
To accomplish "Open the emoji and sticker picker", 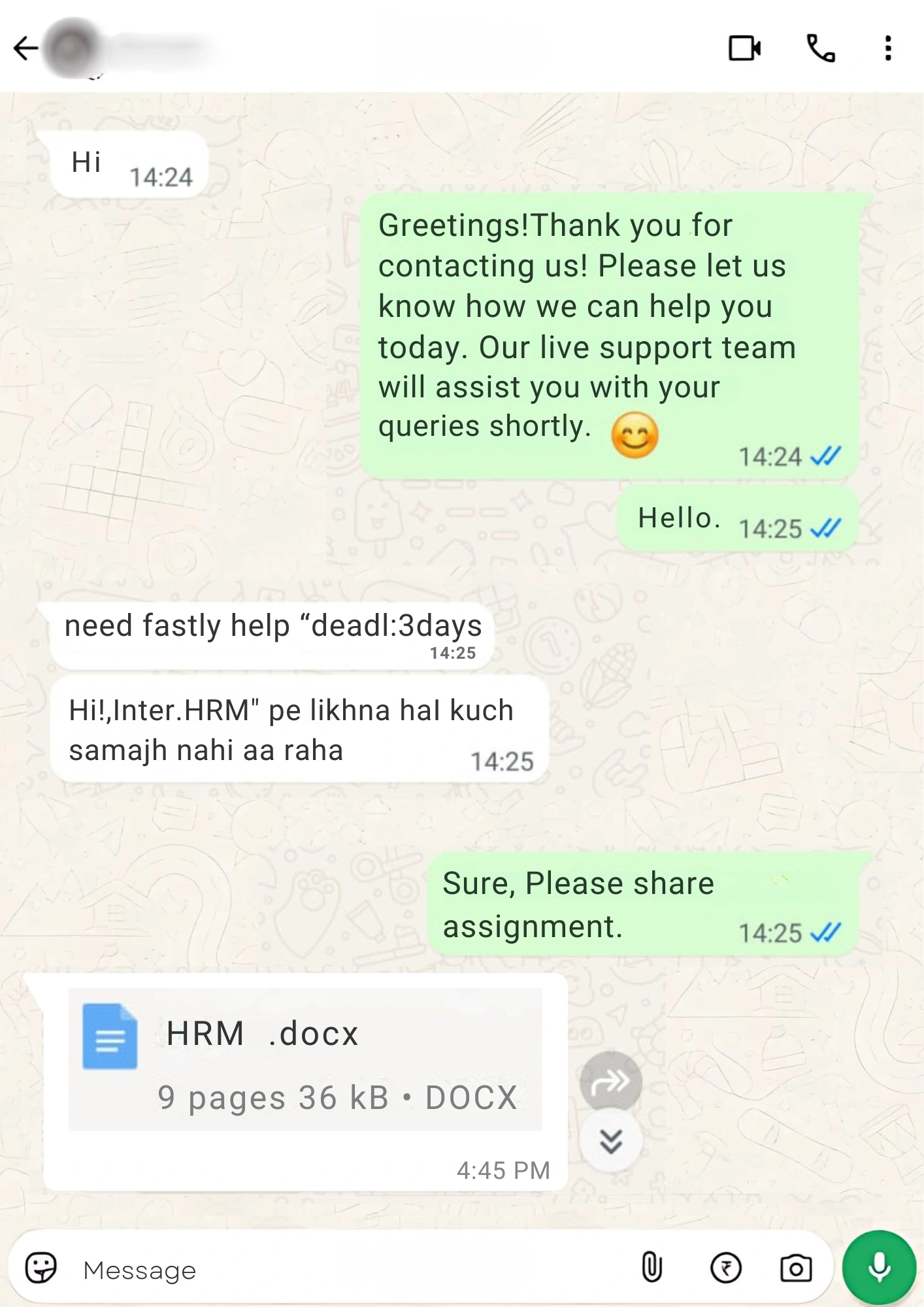I will point(41,1268).
